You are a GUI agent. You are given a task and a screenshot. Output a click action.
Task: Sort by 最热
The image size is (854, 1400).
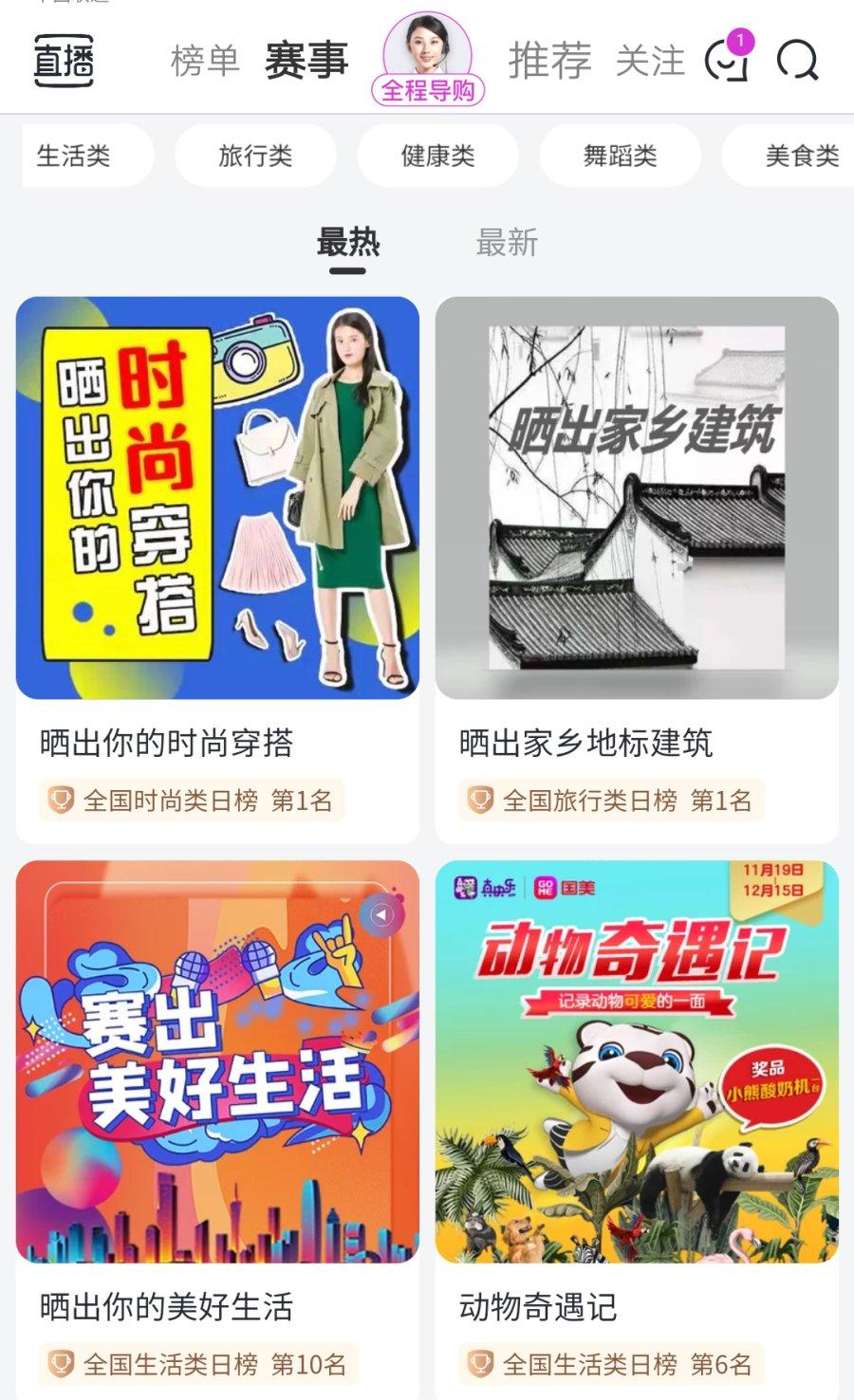coord(348,244)
